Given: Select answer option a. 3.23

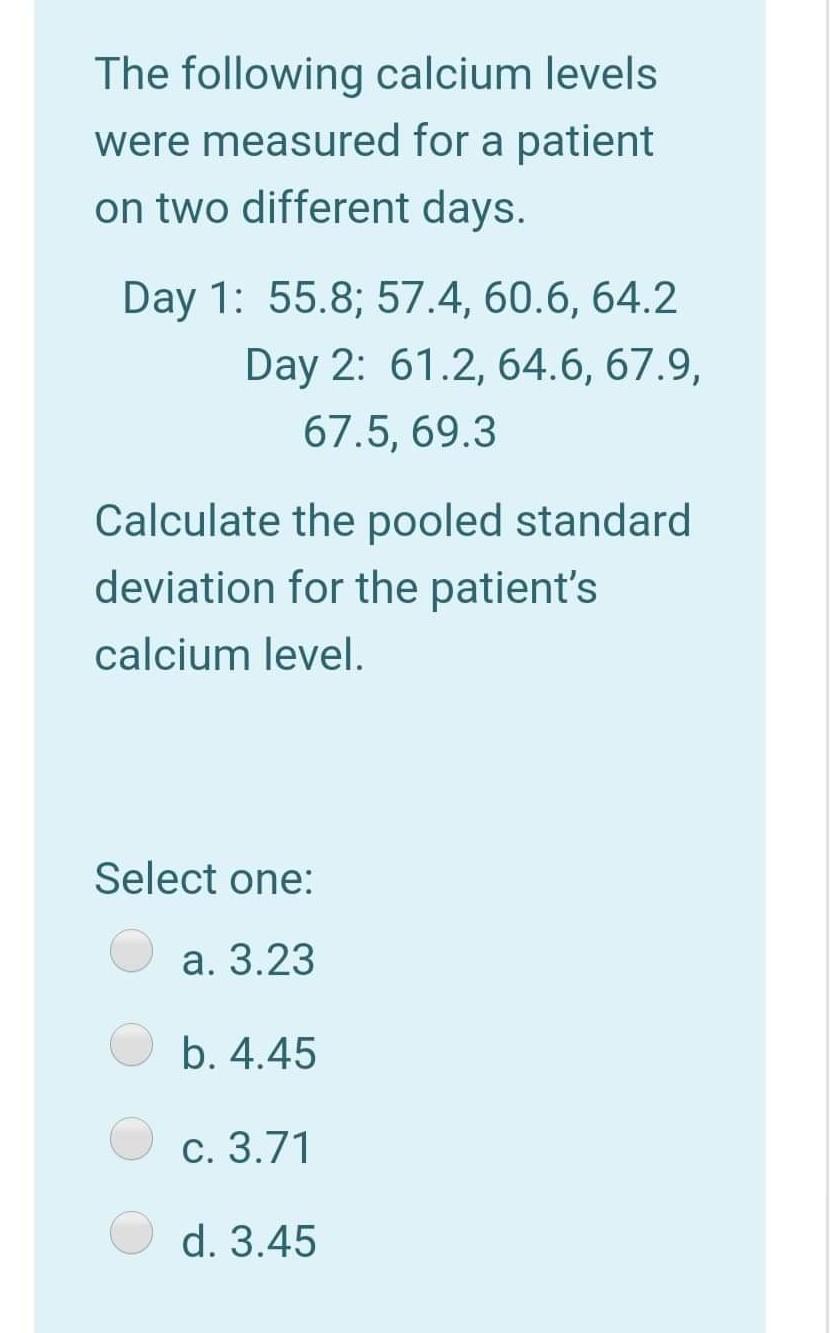Looking at the screenshot, I should [131, 952].
